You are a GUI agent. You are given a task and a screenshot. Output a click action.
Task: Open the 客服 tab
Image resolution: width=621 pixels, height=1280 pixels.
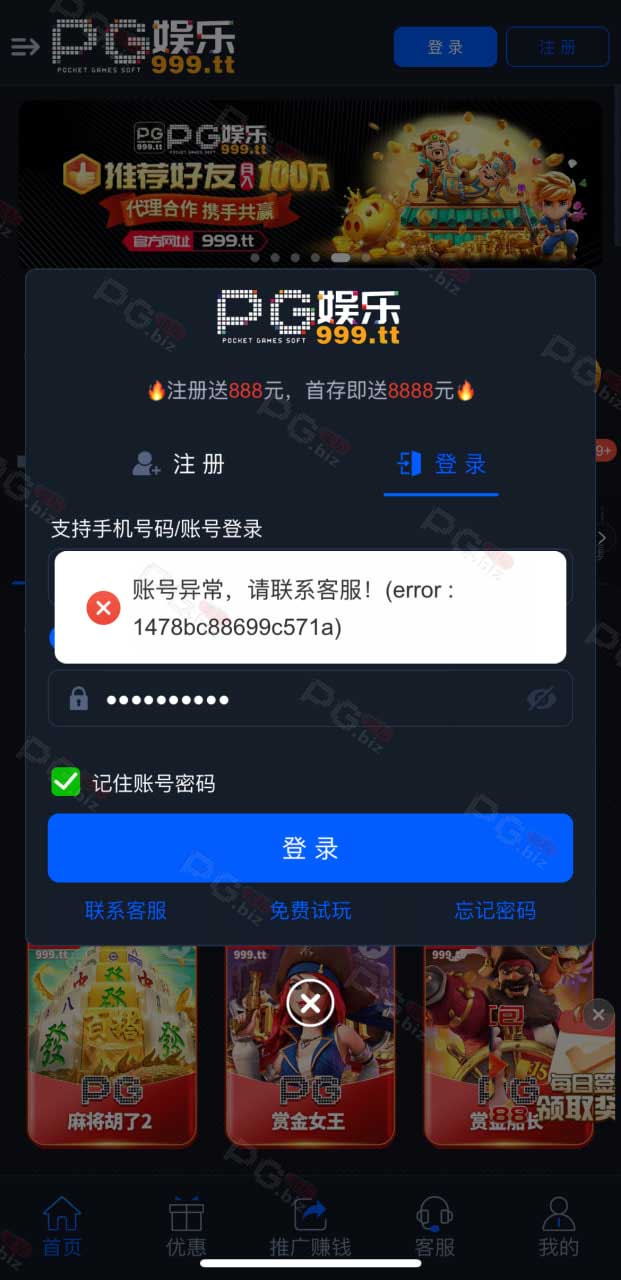(435, 1226)
